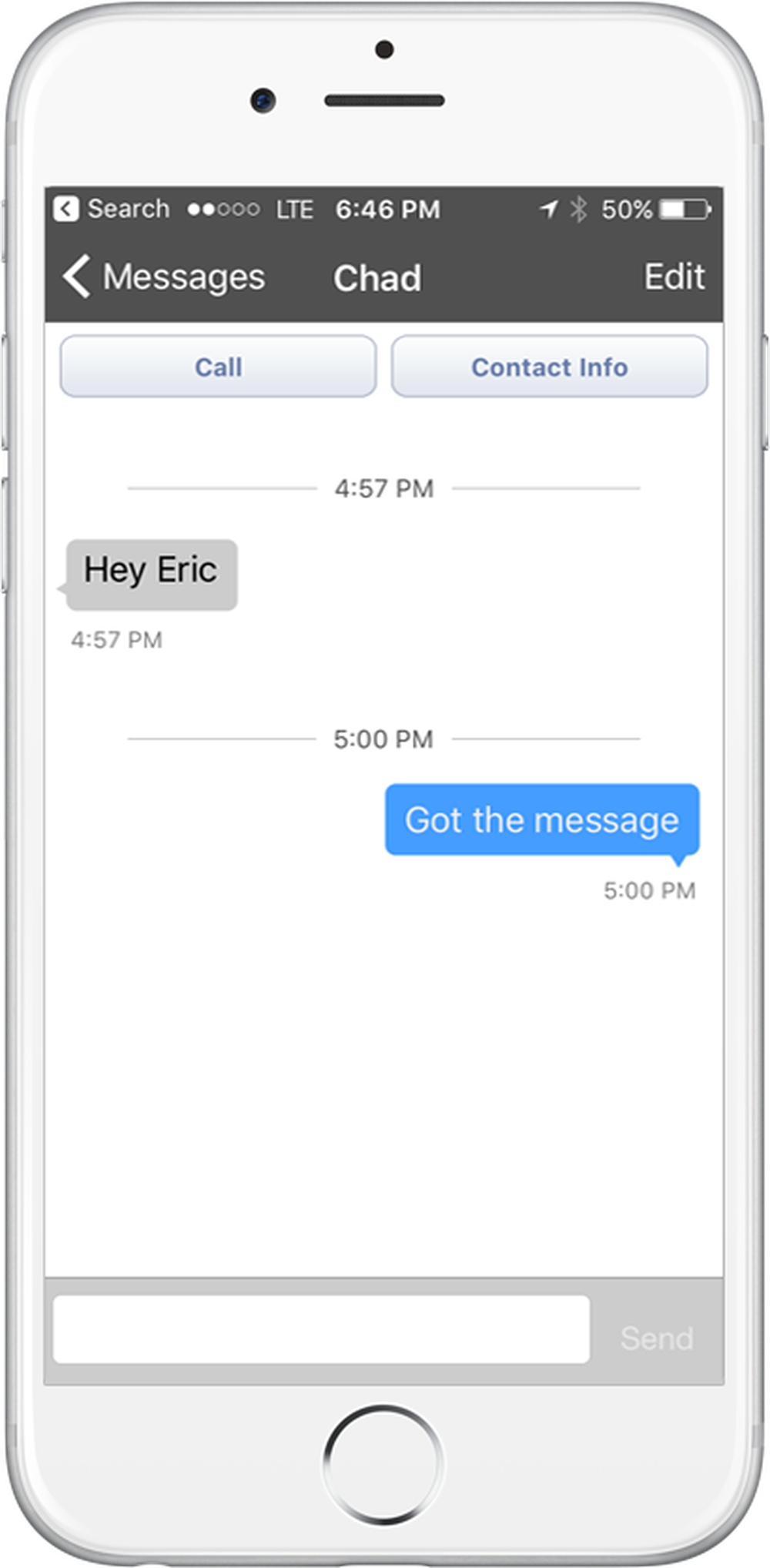Image resolution: width=770 pixels, height=1568 pixels.
Task: Return to Search via status bar back arrow
Action: click(x=67, y=209)
